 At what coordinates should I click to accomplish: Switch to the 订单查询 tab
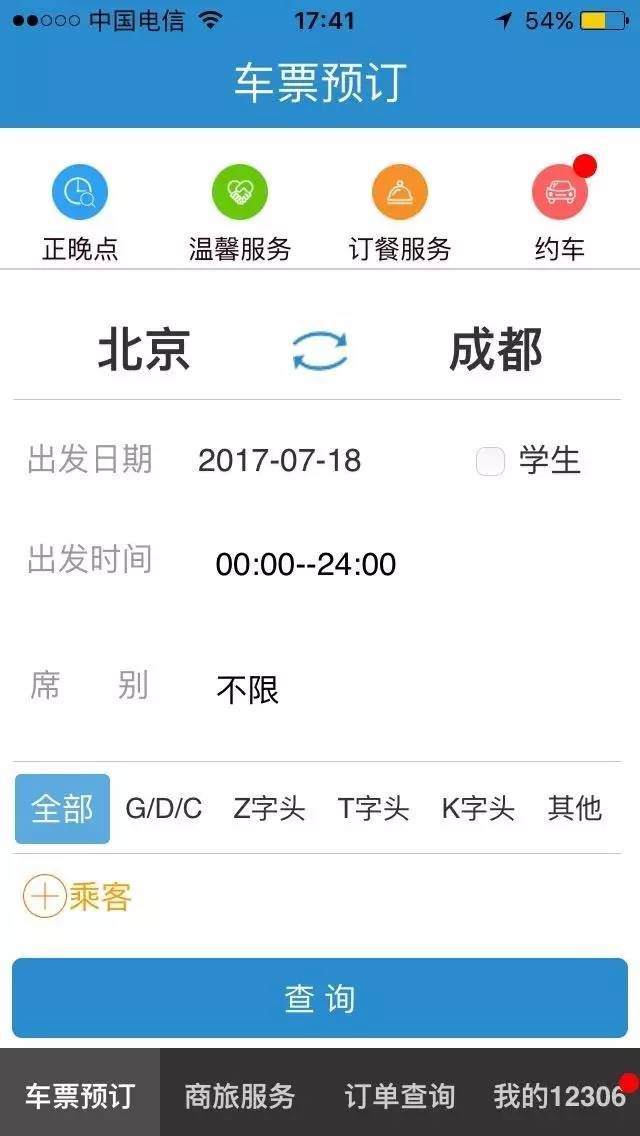[399, 1095]
